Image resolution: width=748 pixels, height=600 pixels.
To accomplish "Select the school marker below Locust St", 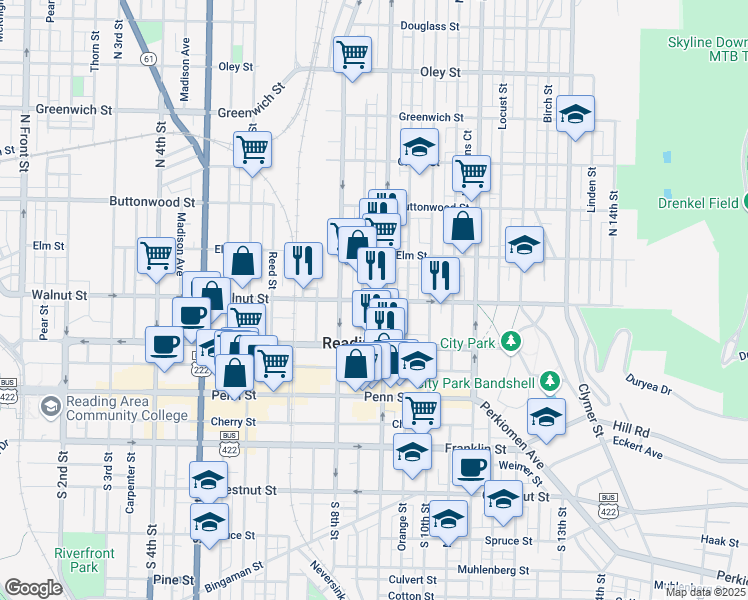I will click(x=525, y=249).
